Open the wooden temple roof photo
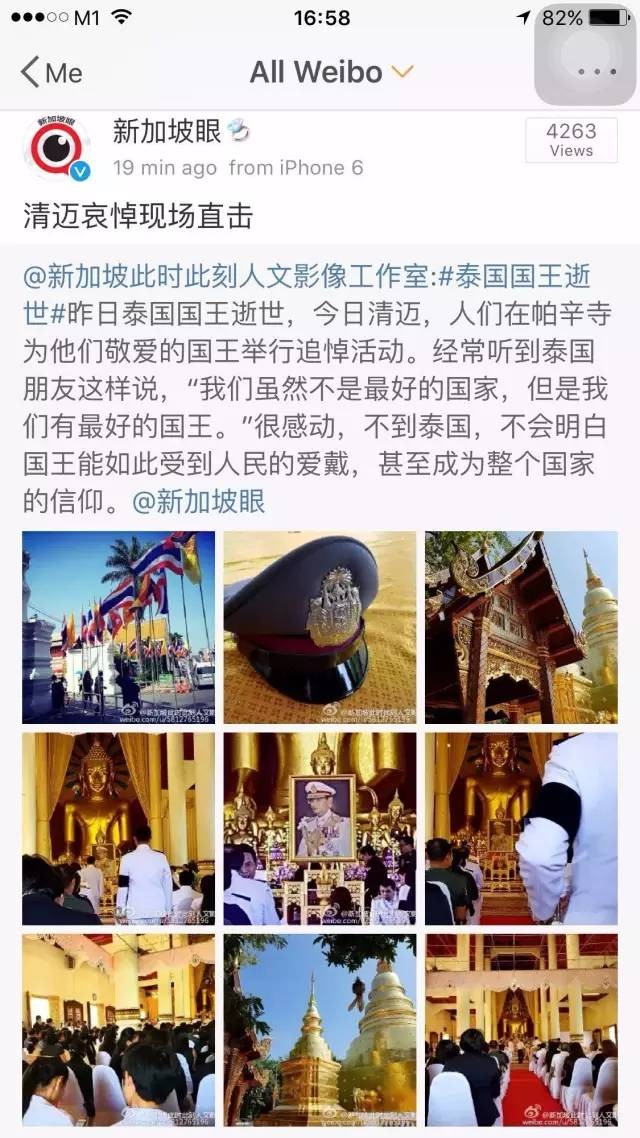This screenshot has width=640, height=1138. [521, 627]
